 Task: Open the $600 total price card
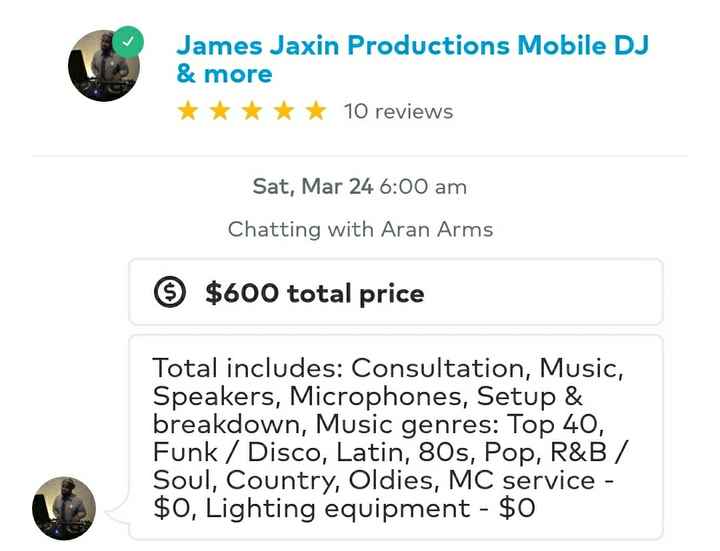click(x=396, y=293)
